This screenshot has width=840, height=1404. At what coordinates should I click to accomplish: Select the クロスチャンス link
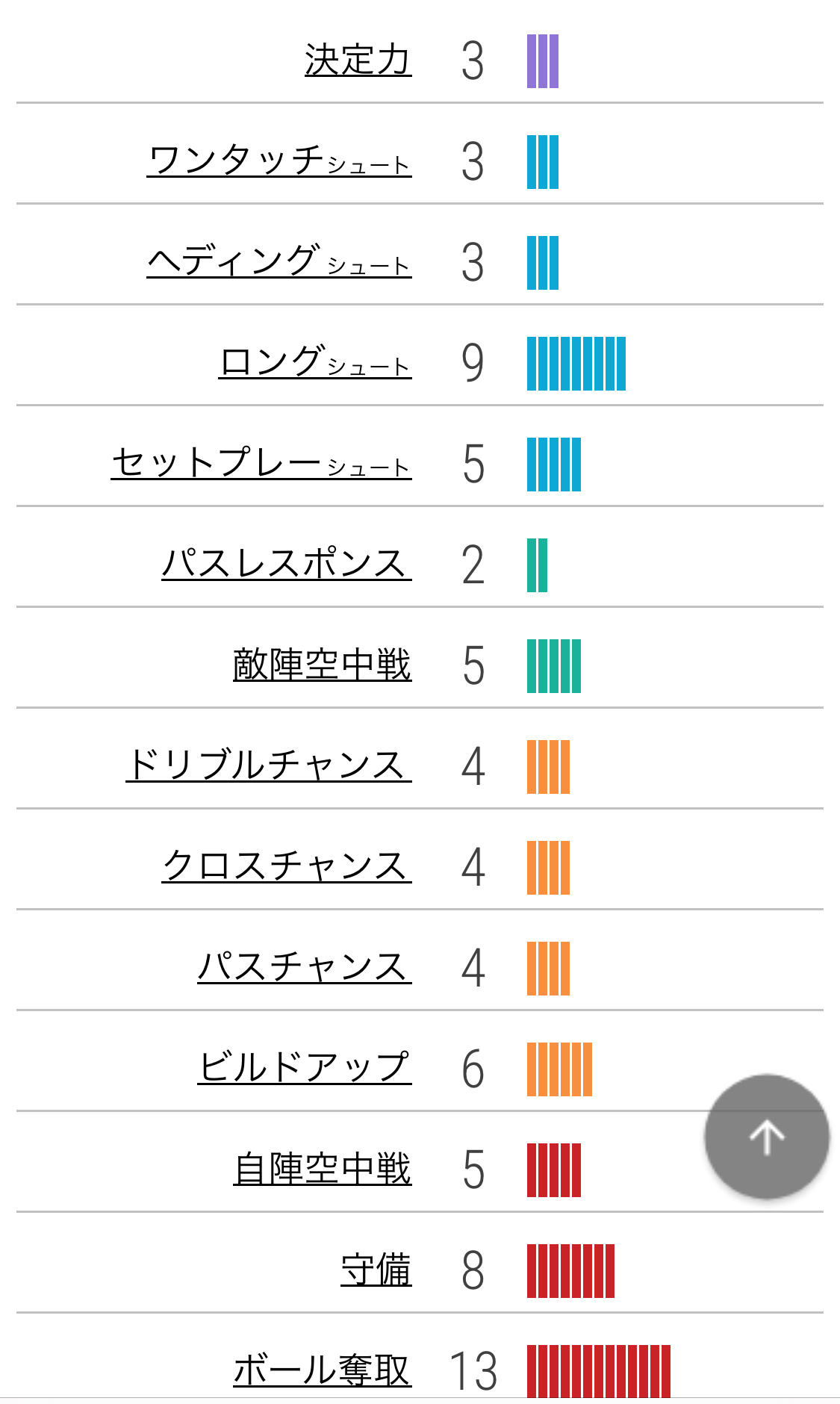pos(287,867)
